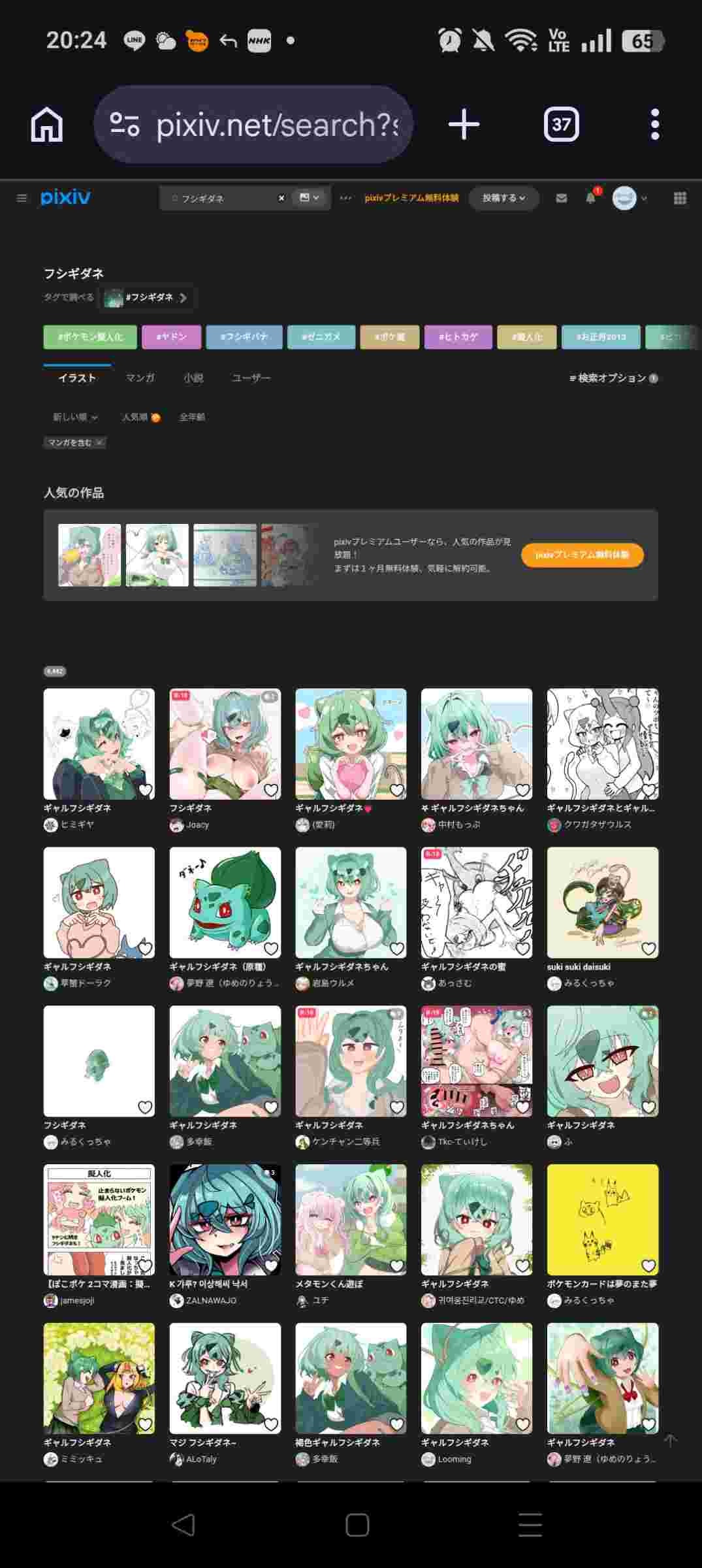Like the suki suki daisuki artwork
Viewport: 702px width, 1568px height.
point(648,948)
